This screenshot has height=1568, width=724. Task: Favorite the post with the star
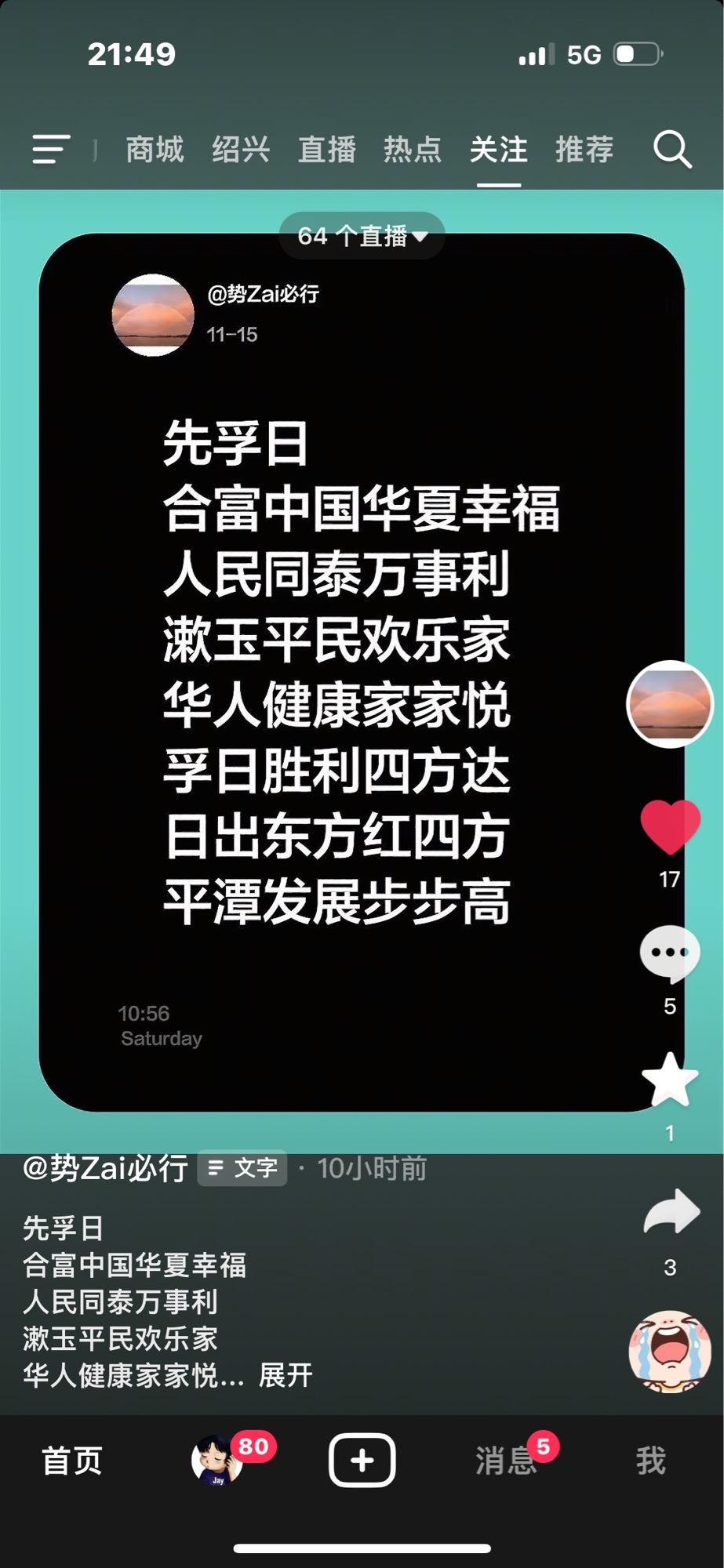click(670, 1080)
